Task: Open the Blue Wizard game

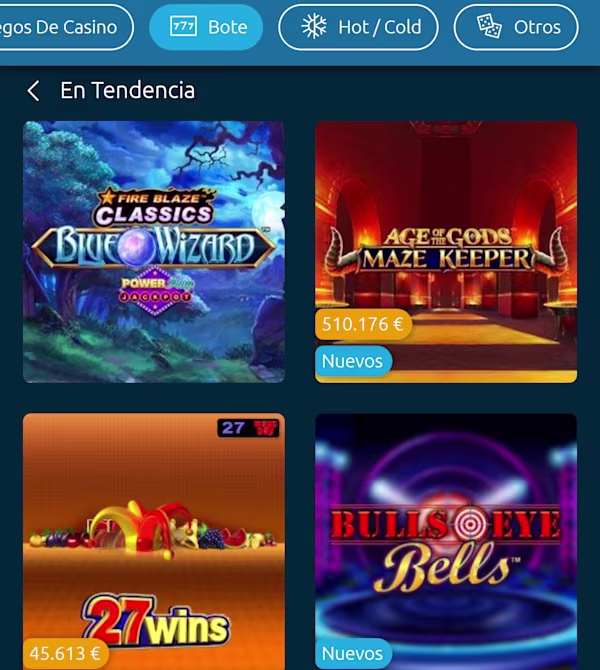Action: tap(153, 251)
